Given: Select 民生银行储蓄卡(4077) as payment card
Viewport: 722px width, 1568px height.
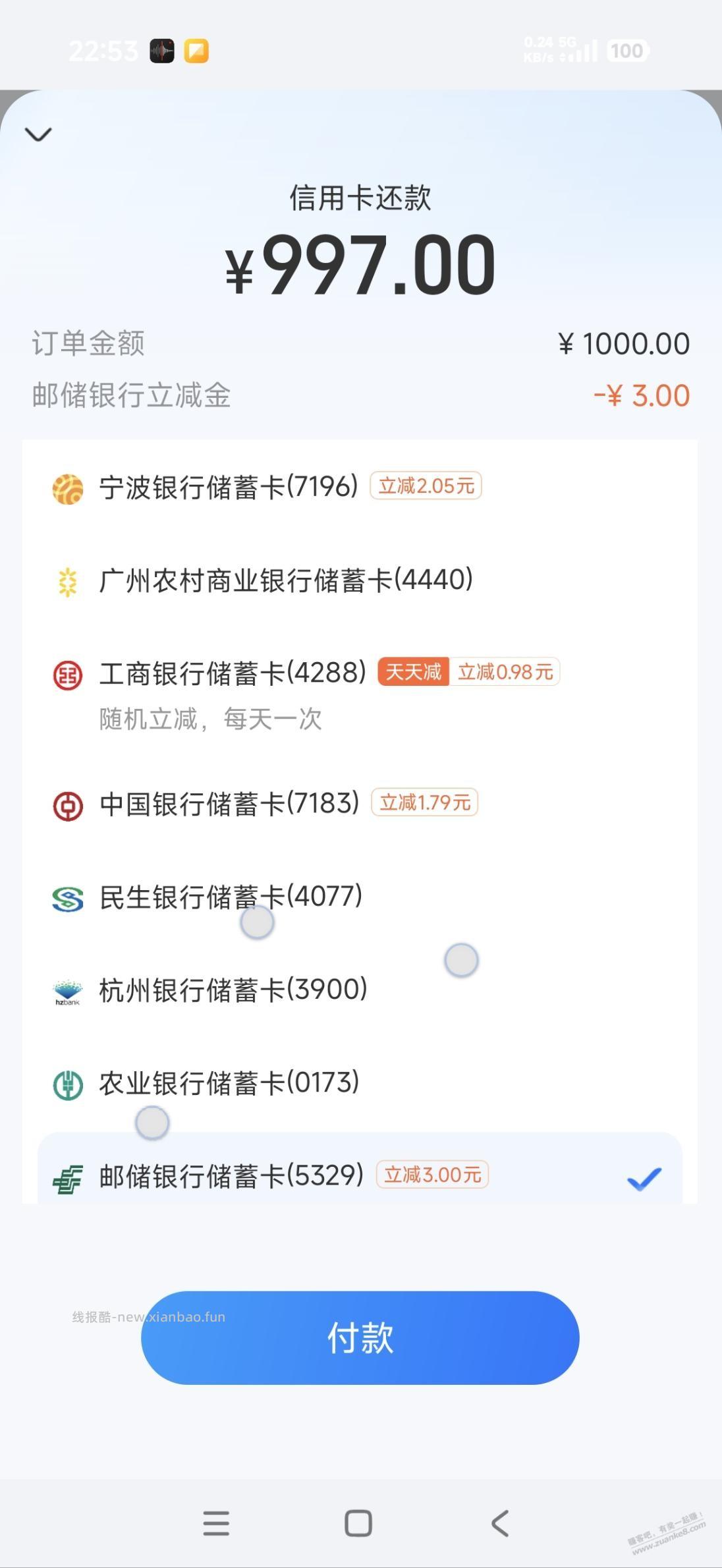Looking at the screenshot, I should pos(231,897).
